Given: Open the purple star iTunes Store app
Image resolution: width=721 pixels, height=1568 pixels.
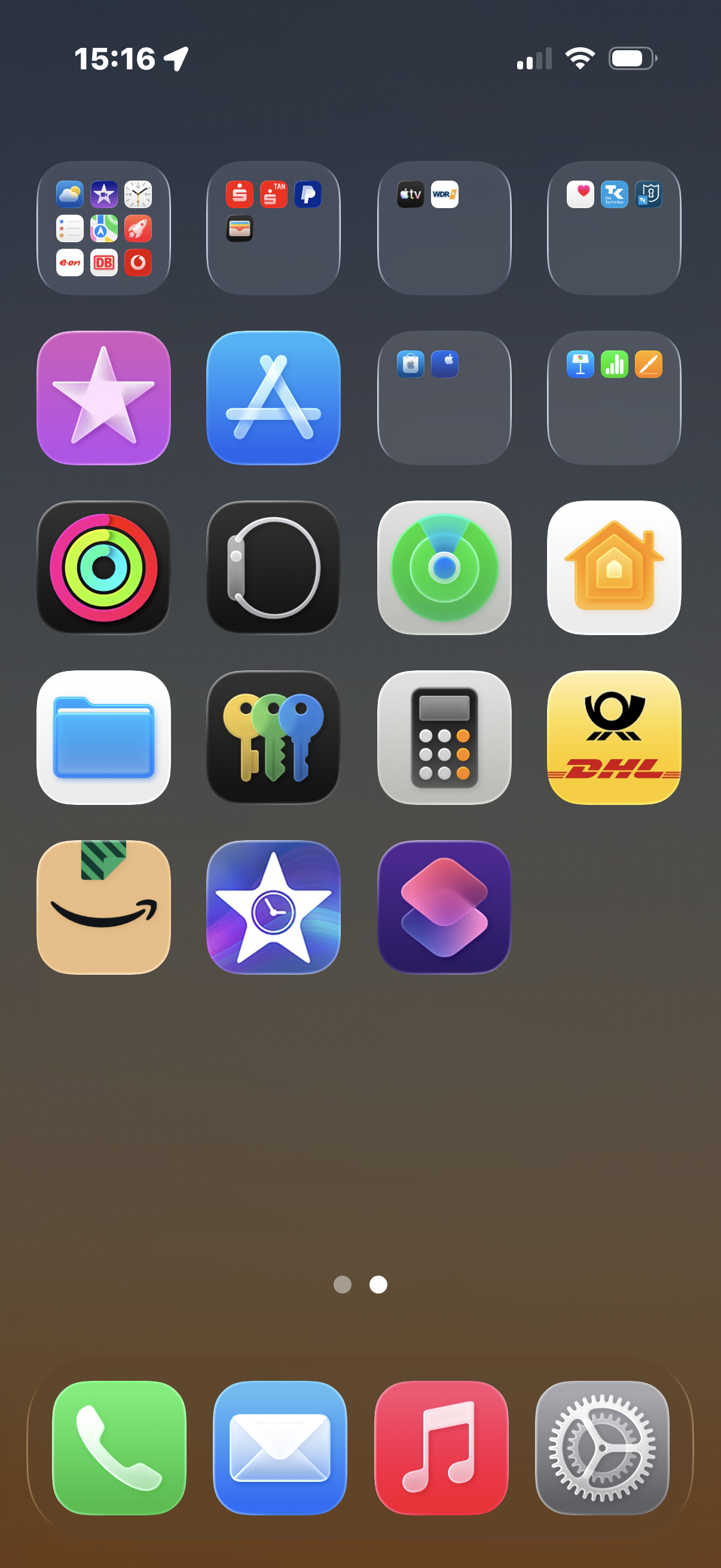Looking at the screenshot, I should click(x=103, y=398).
